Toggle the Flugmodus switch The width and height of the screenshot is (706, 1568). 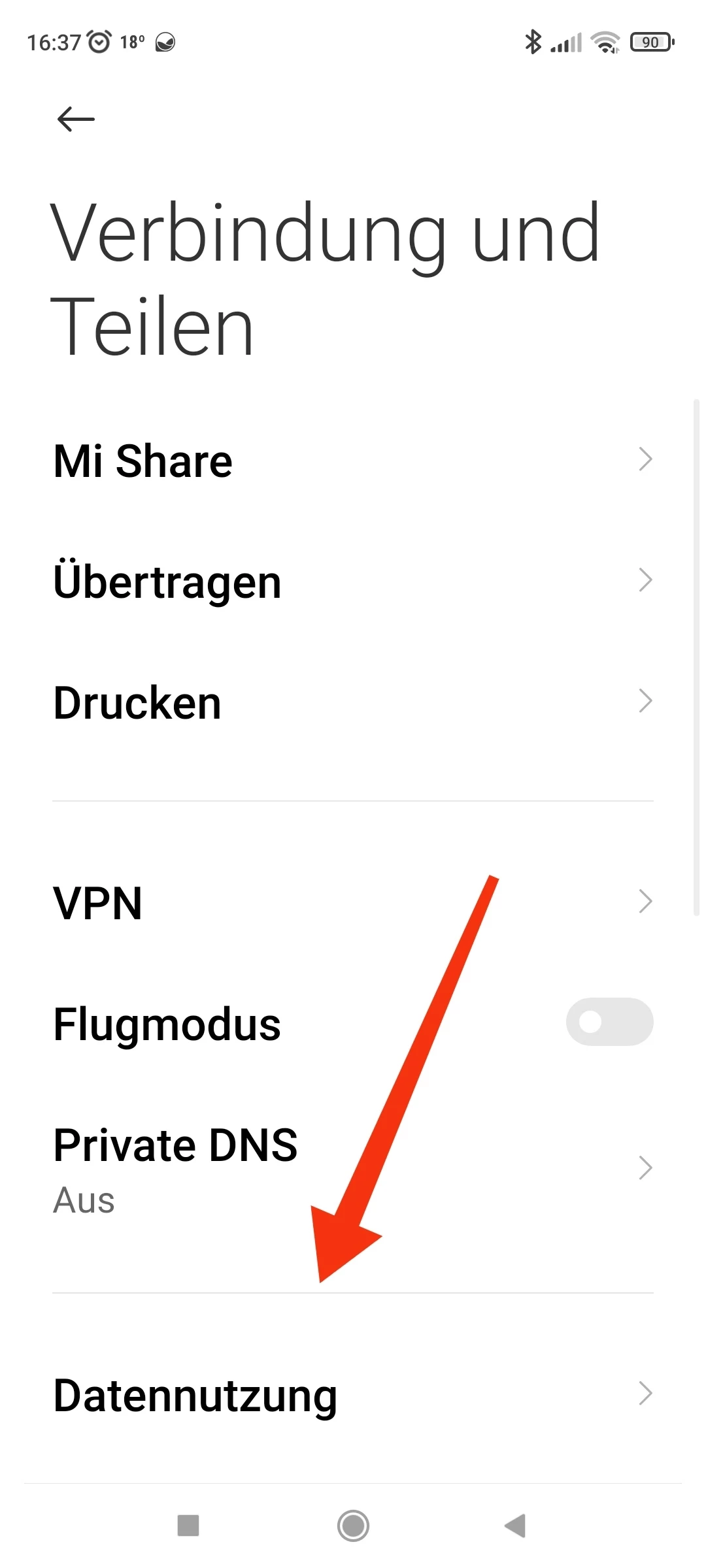[609, 1022]
